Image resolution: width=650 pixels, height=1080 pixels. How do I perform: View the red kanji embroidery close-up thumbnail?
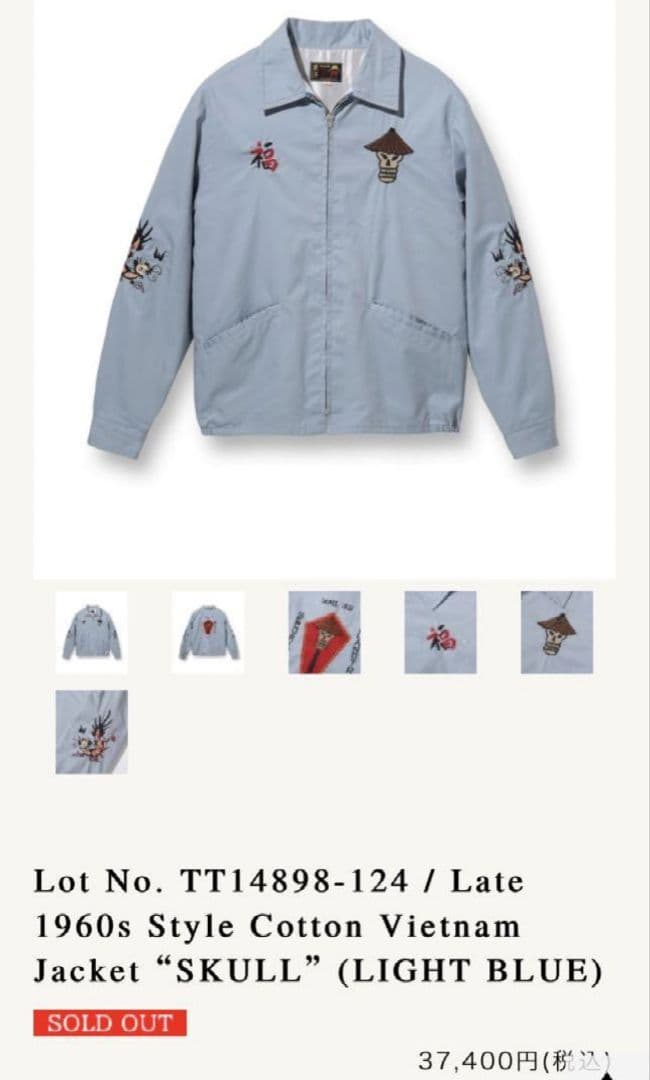click(440, 632)
